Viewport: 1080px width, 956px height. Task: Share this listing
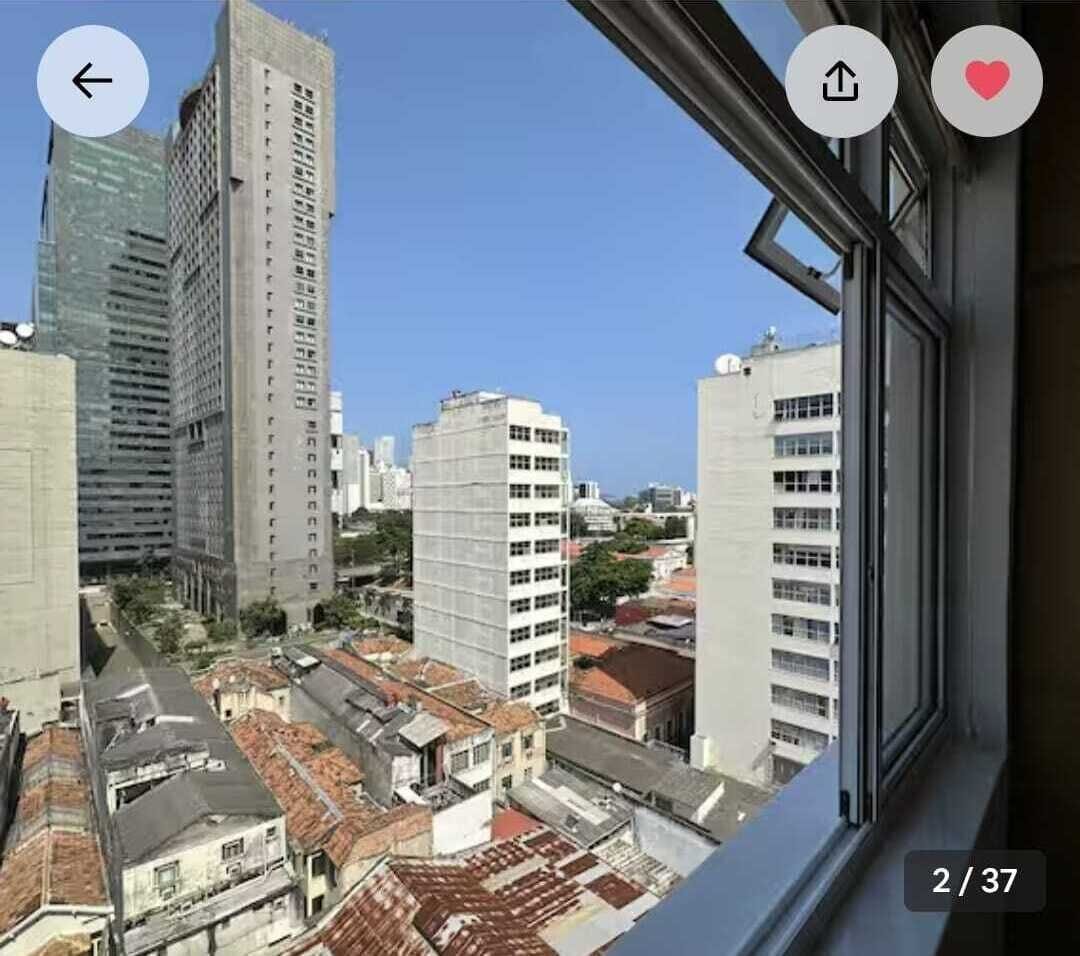(840, 81)
